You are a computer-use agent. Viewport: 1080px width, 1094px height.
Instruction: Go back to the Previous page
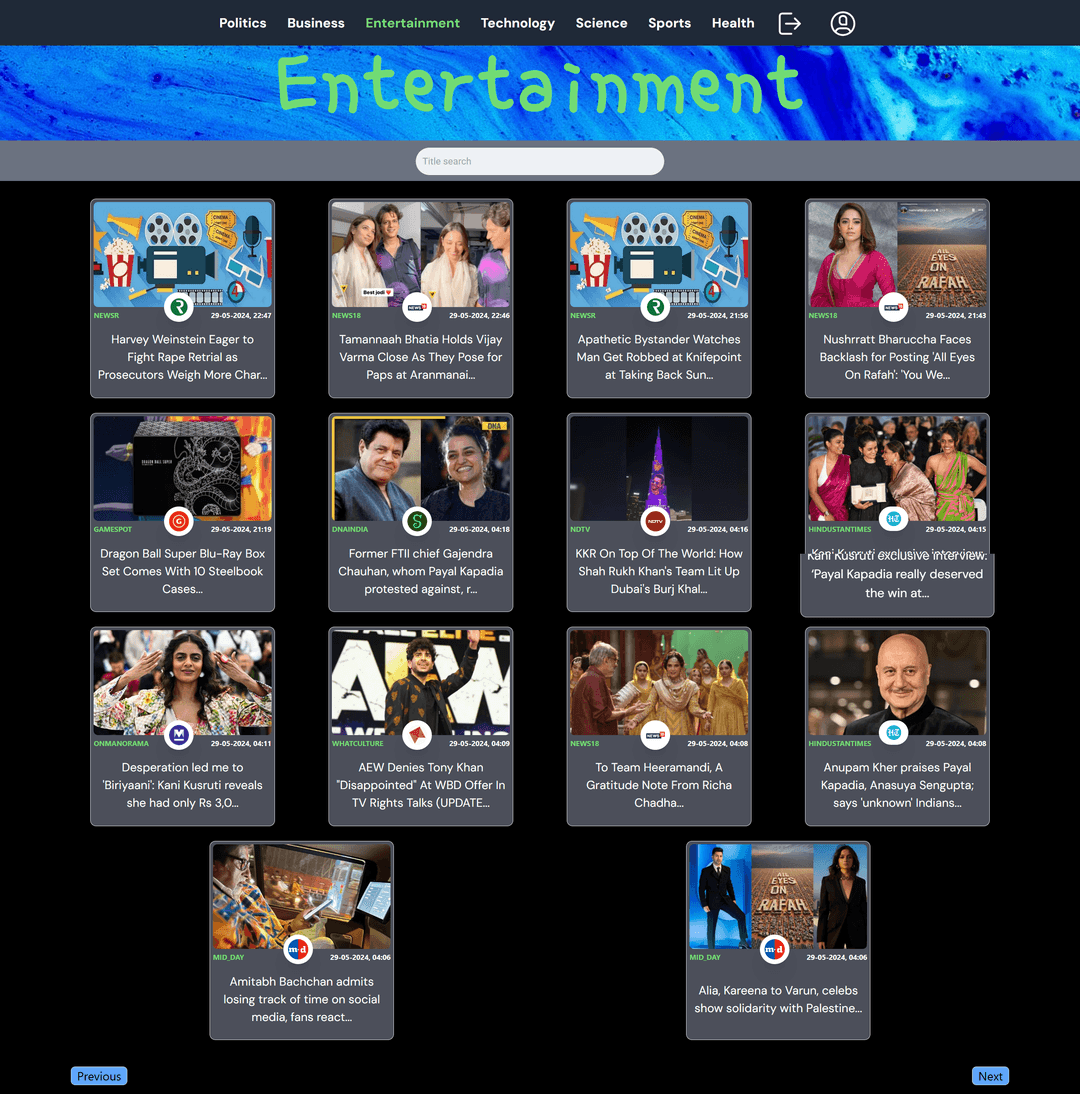pyautogui.click(x=99, y=1076)
